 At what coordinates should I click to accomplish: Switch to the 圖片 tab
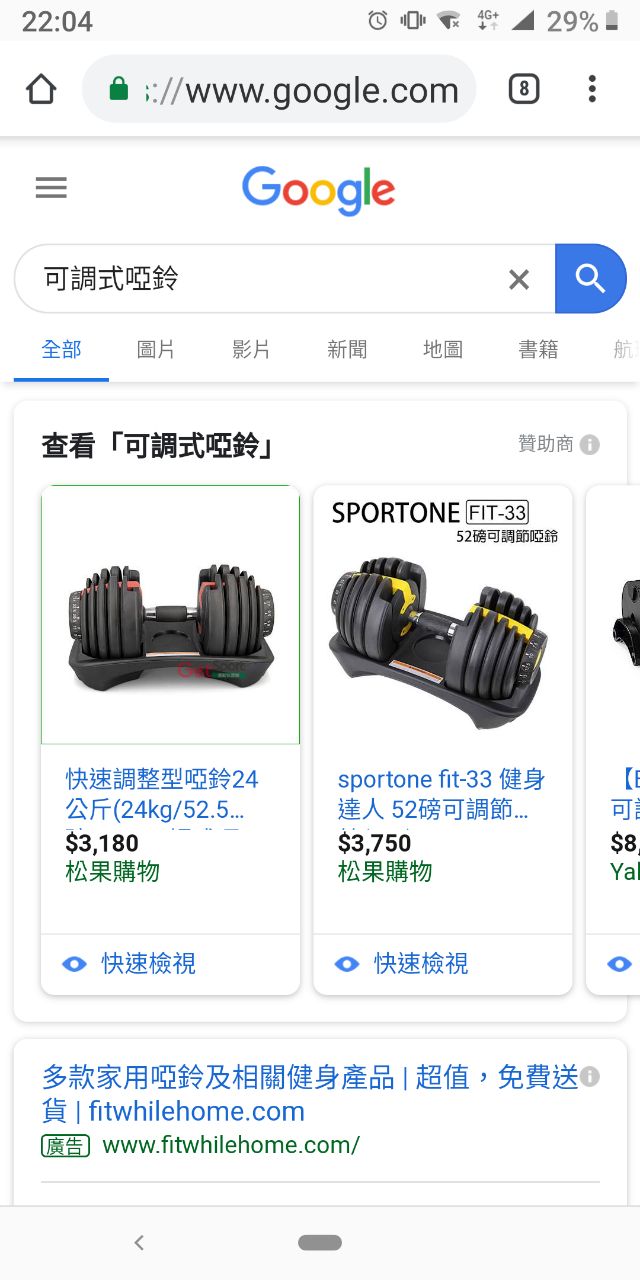pos(155,349)
